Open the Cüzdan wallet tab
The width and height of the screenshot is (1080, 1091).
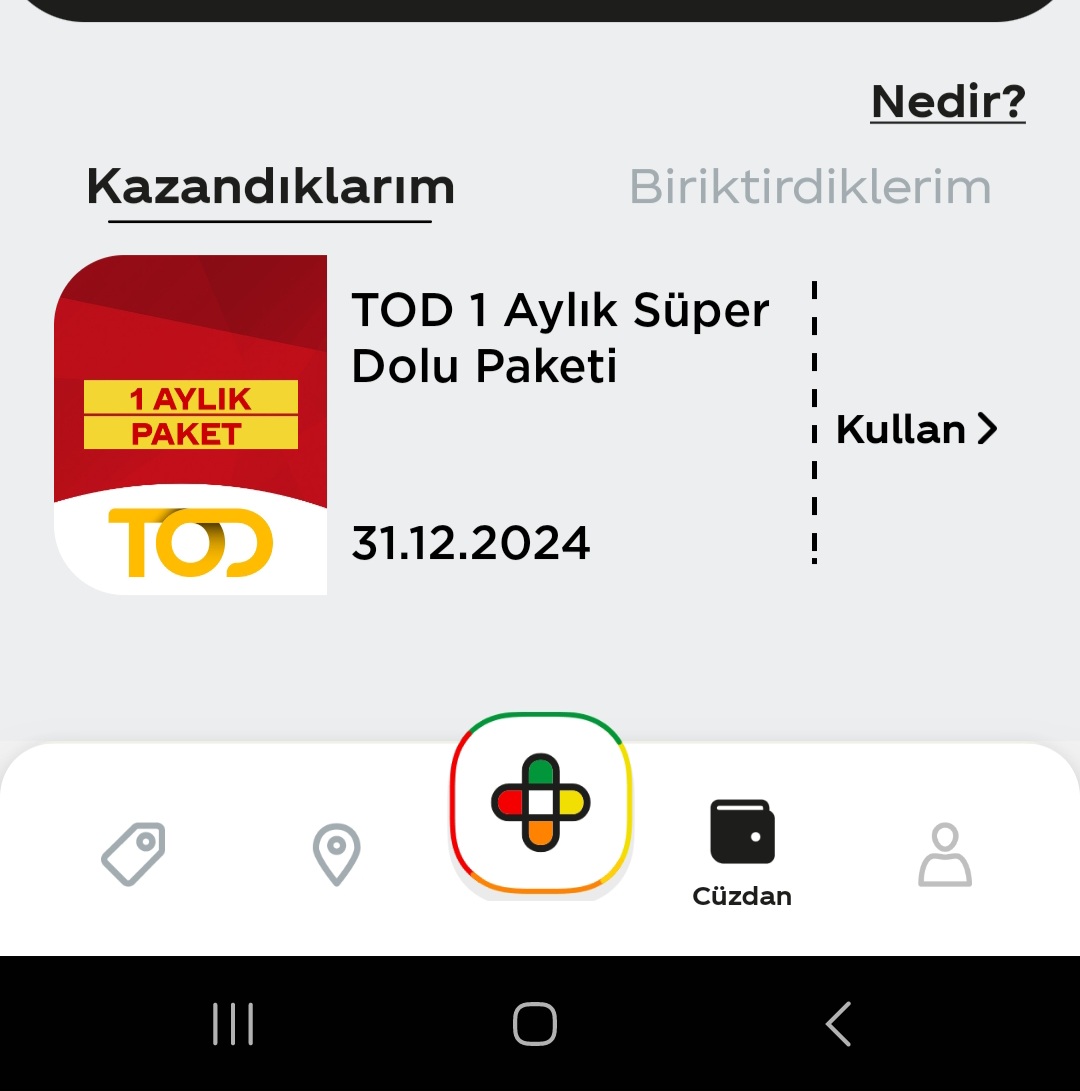tap(742, 850)
